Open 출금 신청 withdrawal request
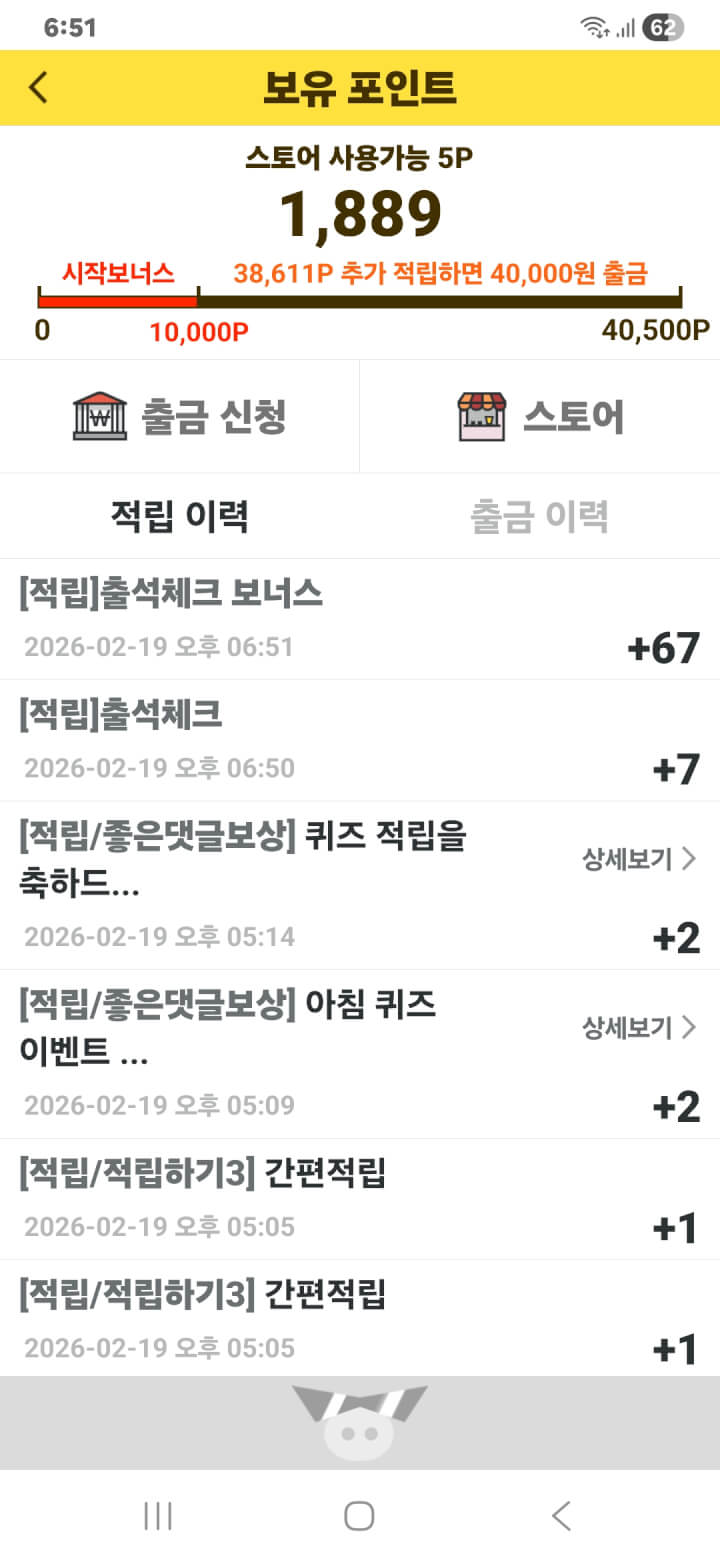 click(x=180, y=416)
